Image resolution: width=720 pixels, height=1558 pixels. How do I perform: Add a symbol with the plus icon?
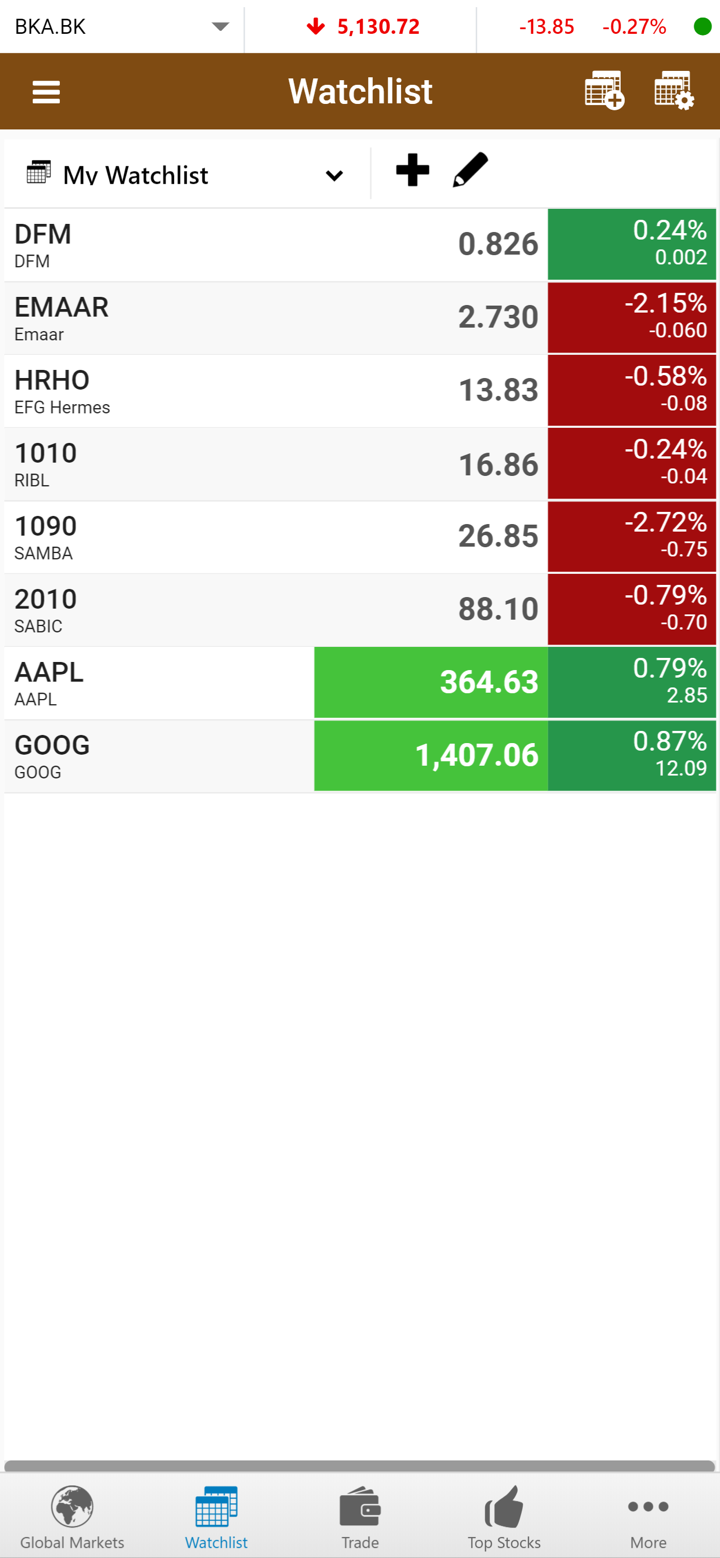coord(412,171)
